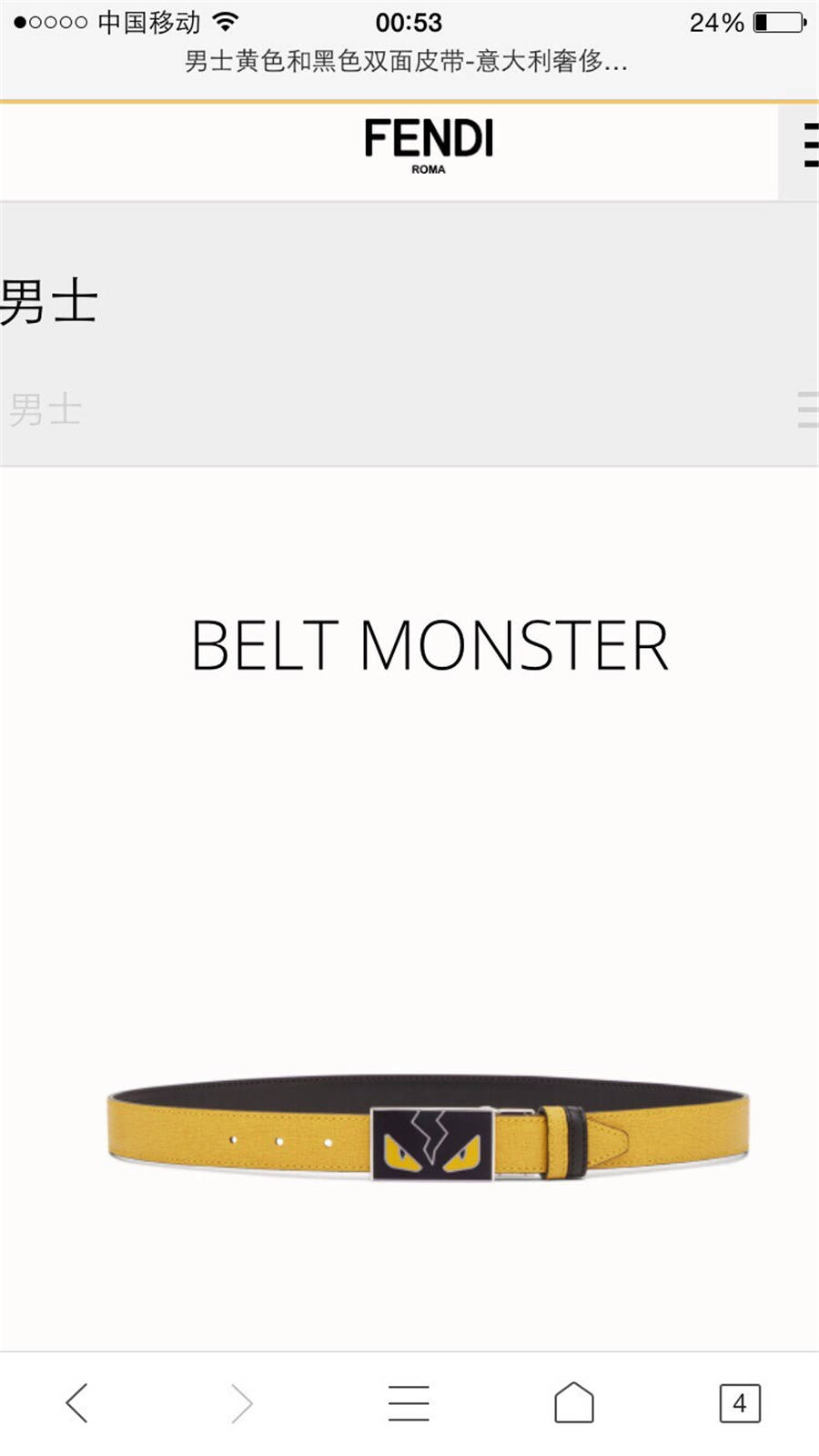Viewport: 819px width, 1456px height.
Task: Open the browser menu options
Action: pyautogui.click(x=409, y=1402)
